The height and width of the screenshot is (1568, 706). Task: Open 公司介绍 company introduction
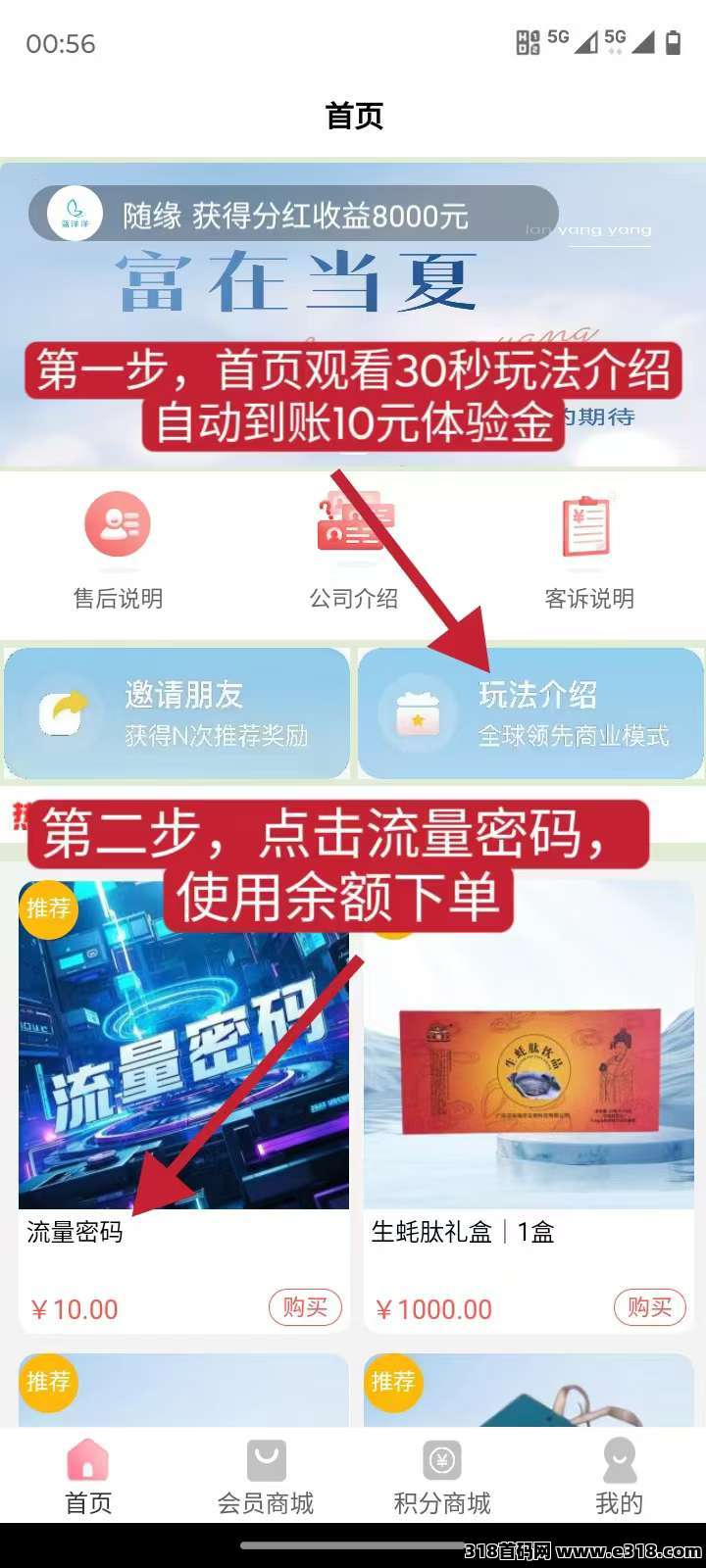click(x=353, y=551)
